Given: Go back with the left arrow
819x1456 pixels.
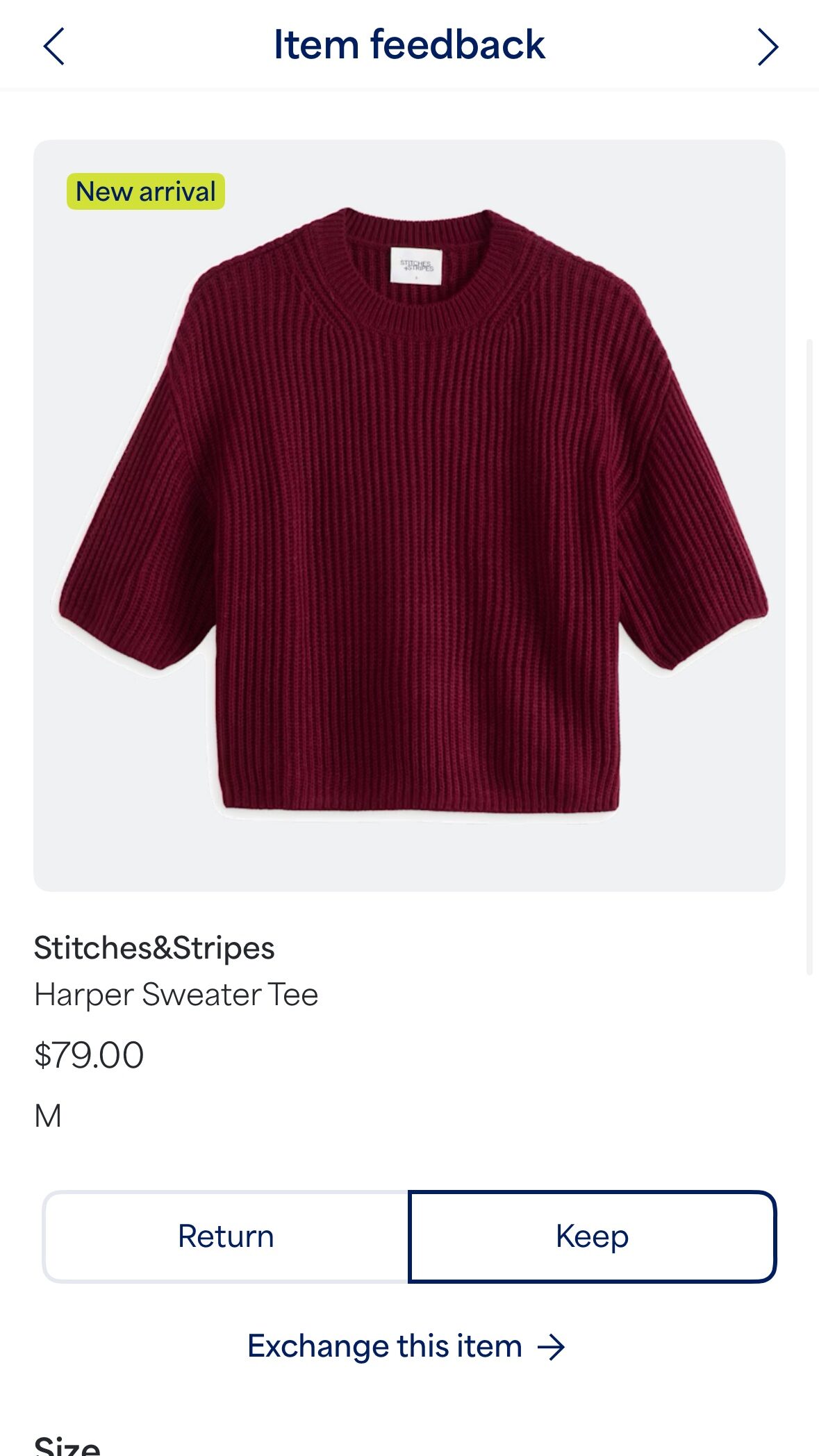Looking at the screenshot, I should pyautogui.click(x=53, y=47).
